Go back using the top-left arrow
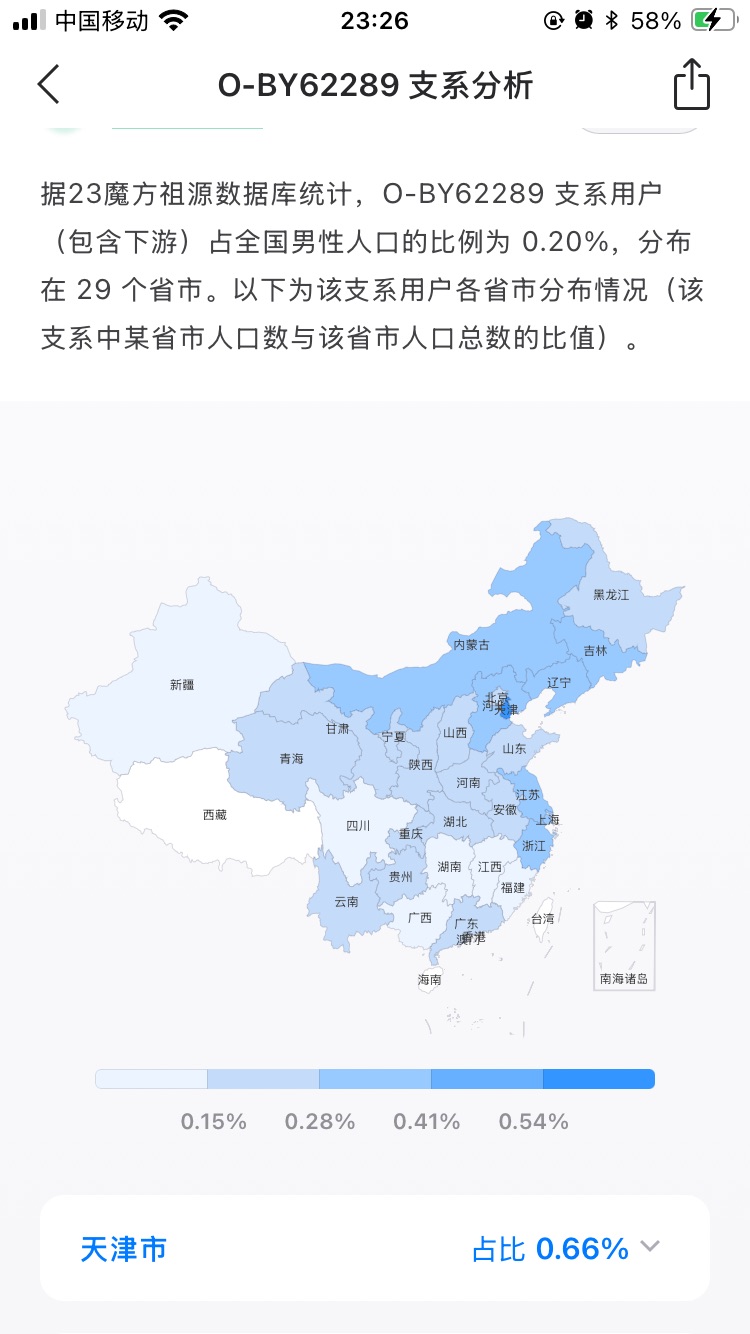Viewport: 750px width, 1334px height. (48, 85)
